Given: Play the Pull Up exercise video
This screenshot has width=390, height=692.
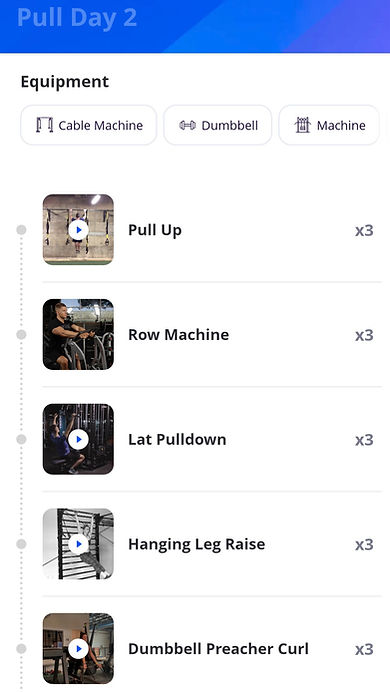Looking at the screenshot, I should tap(78, 230).
